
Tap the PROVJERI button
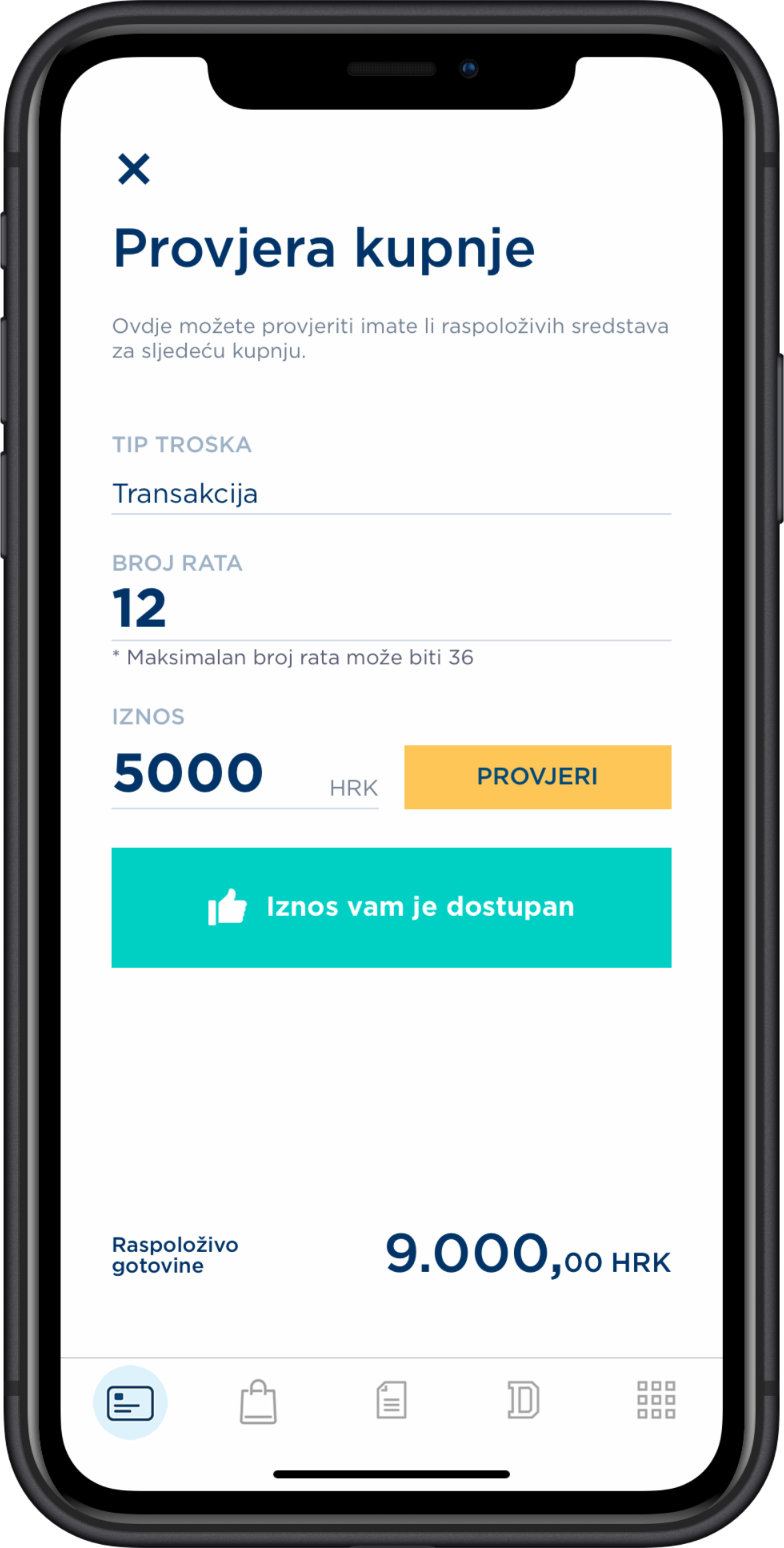pyautogui.click(x=537, y=777)
